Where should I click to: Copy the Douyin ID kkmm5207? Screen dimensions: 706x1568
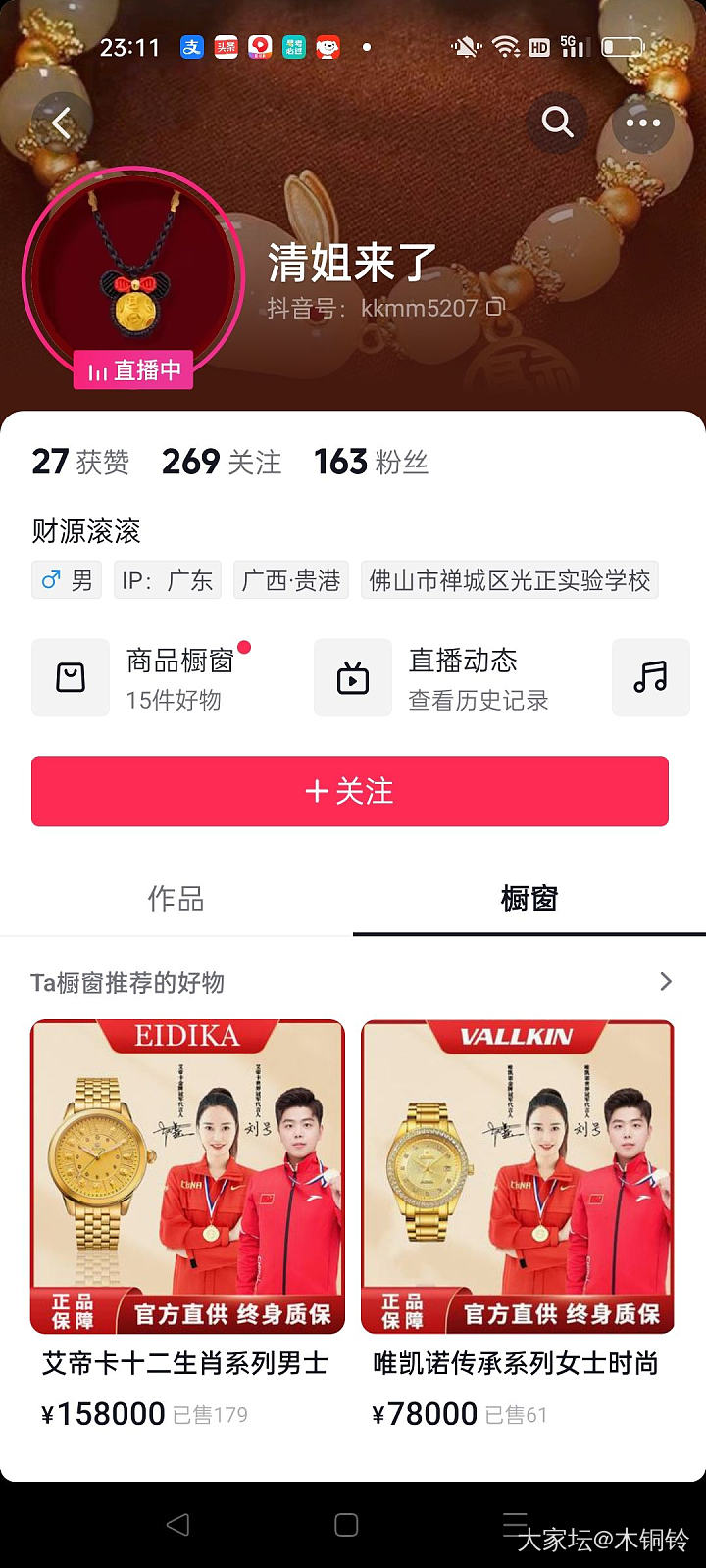pos(496,308)
